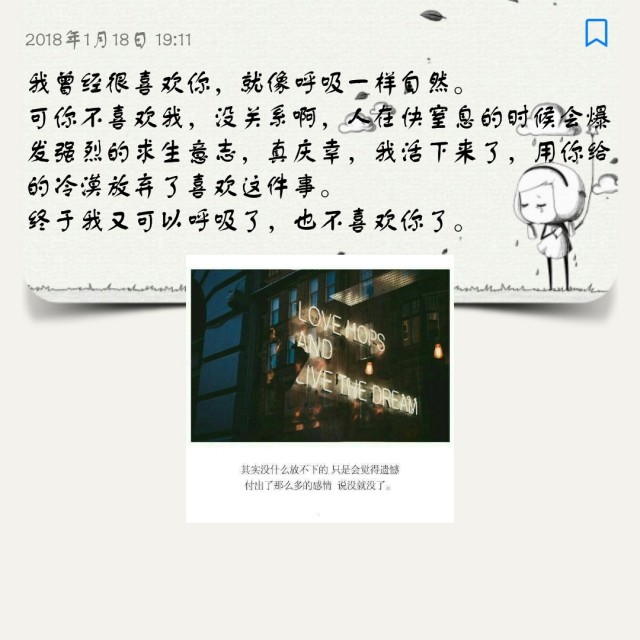The image size is (640, 640).
Task: Open the neon sign photo in the note
Action: coord(320,355)
